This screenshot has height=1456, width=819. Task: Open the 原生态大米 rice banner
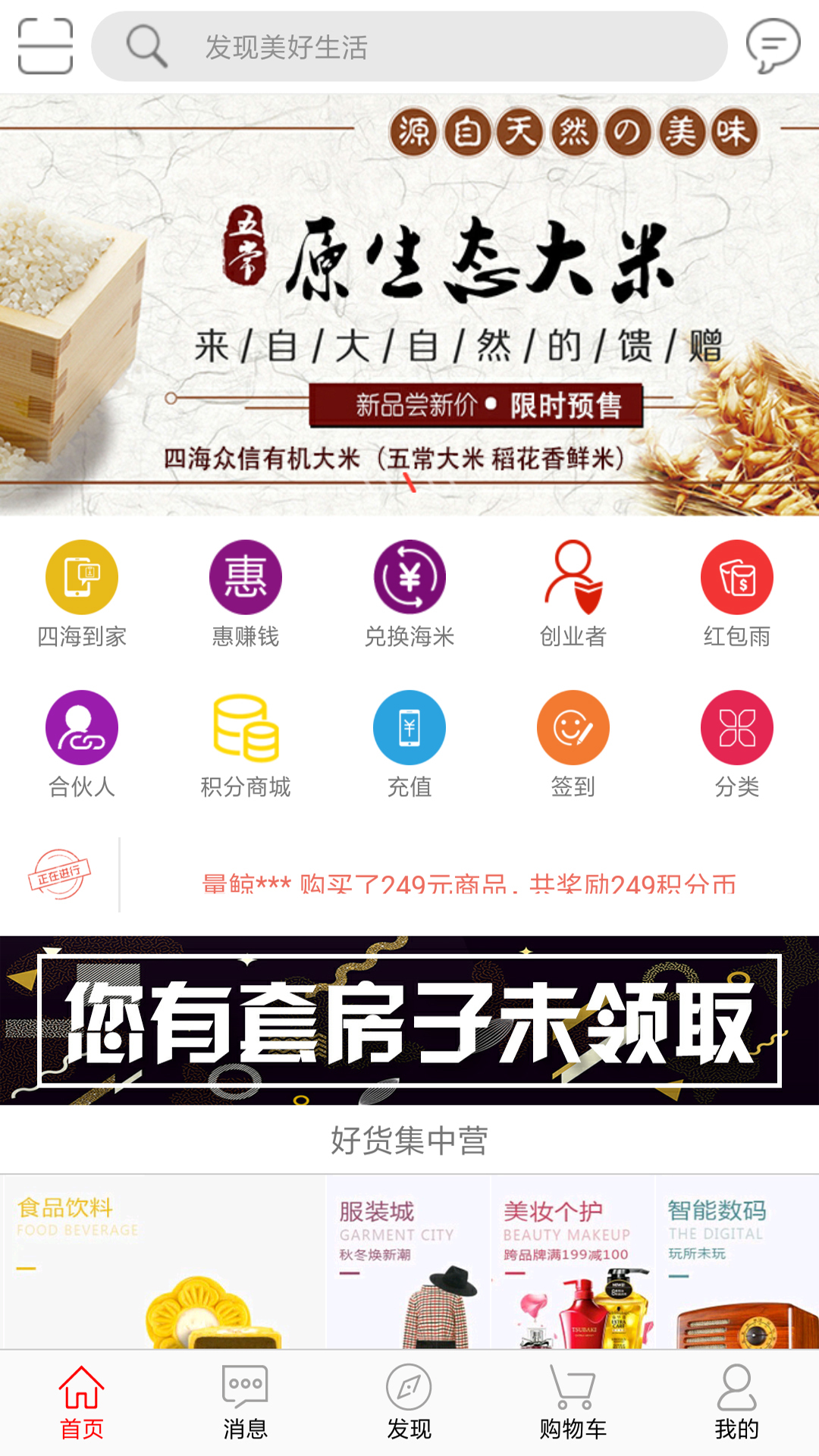pyautogui.click(x=409, y=305)
